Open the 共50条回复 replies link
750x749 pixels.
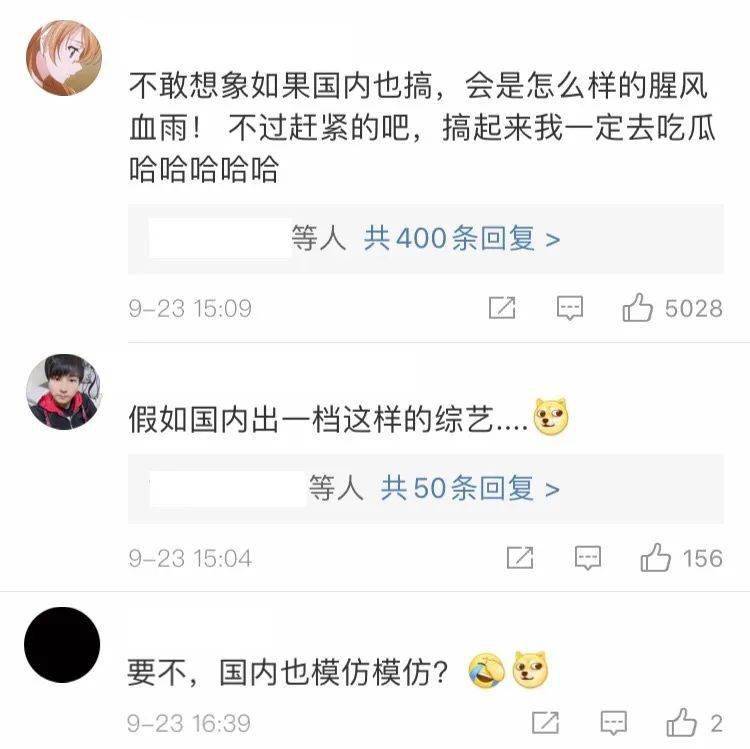coord(470,489)
